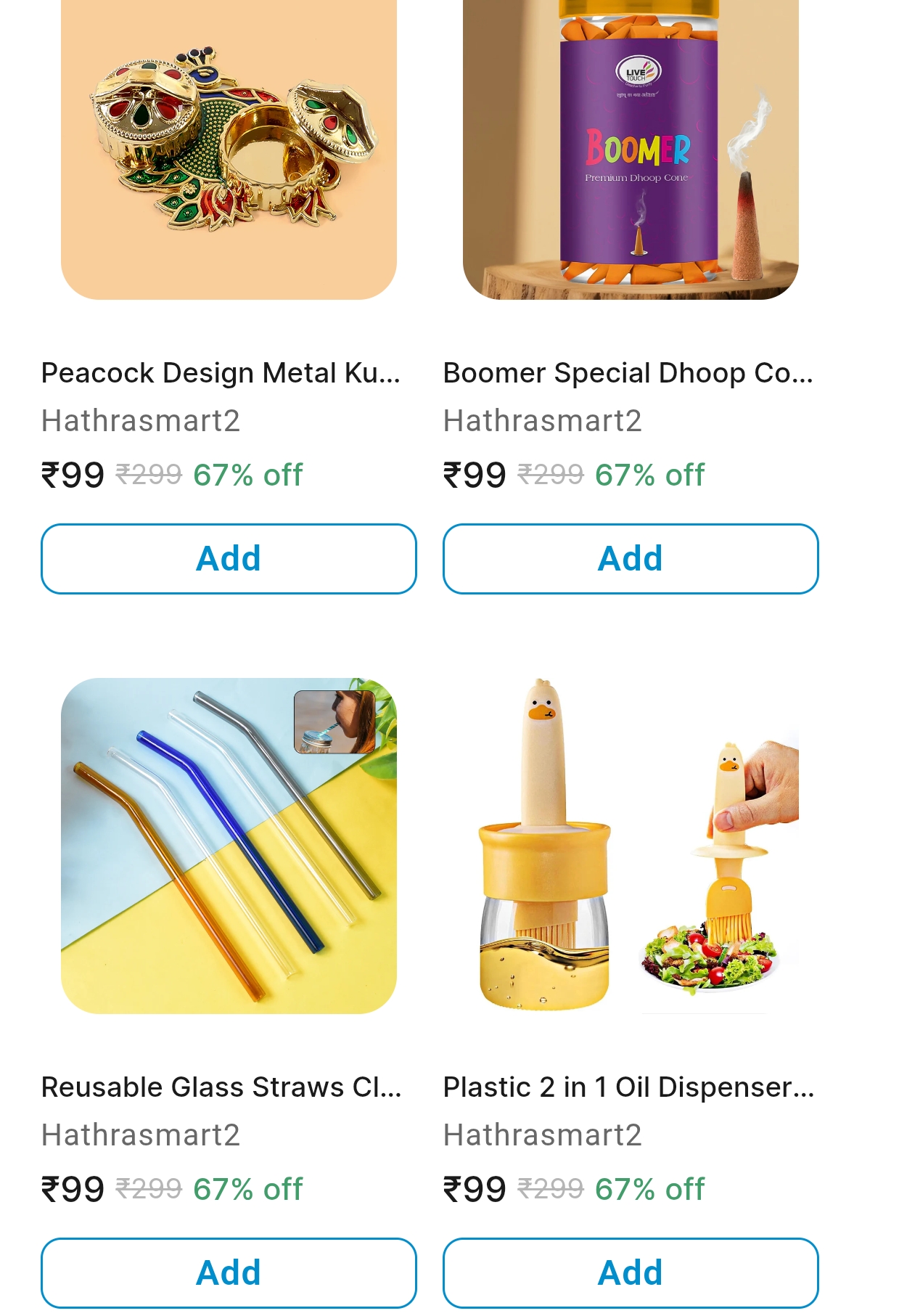
Task: Add Reusable Glass Straws to cart
Action: [229, 1273]
